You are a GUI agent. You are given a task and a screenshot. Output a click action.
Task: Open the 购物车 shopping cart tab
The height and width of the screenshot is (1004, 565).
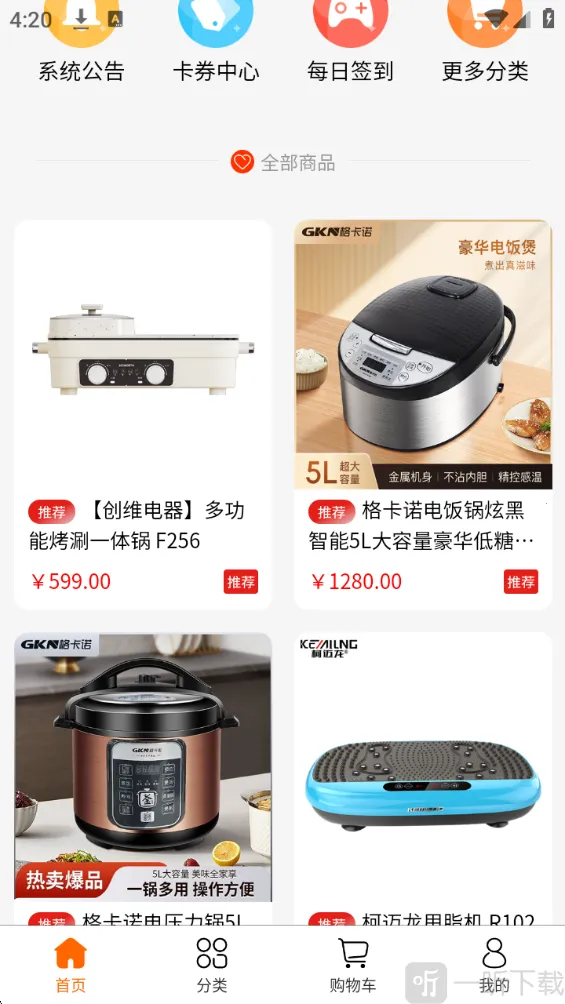pos(353,965)
